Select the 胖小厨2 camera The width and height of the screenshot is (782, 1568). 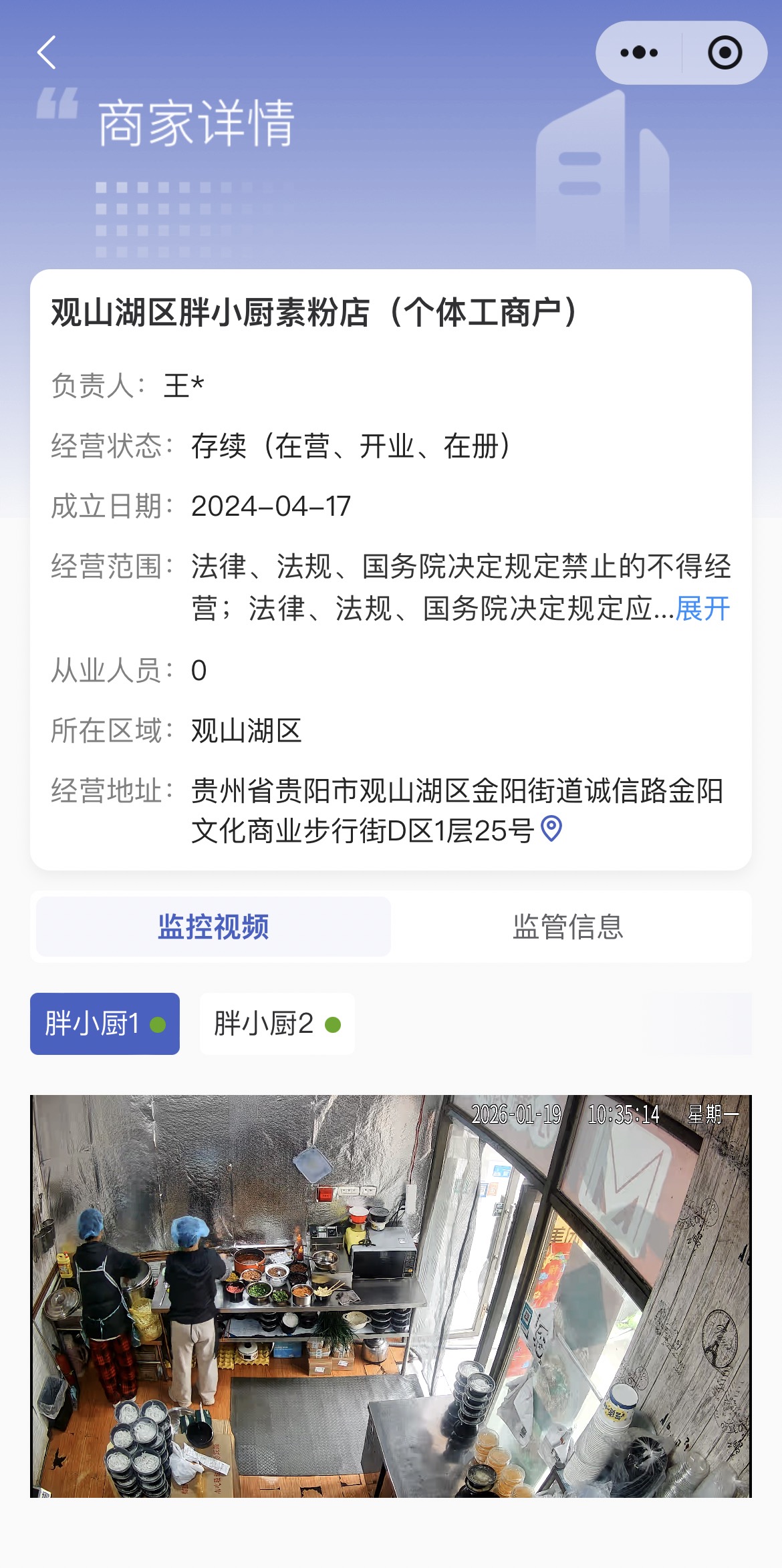[x=277, y=1024]
